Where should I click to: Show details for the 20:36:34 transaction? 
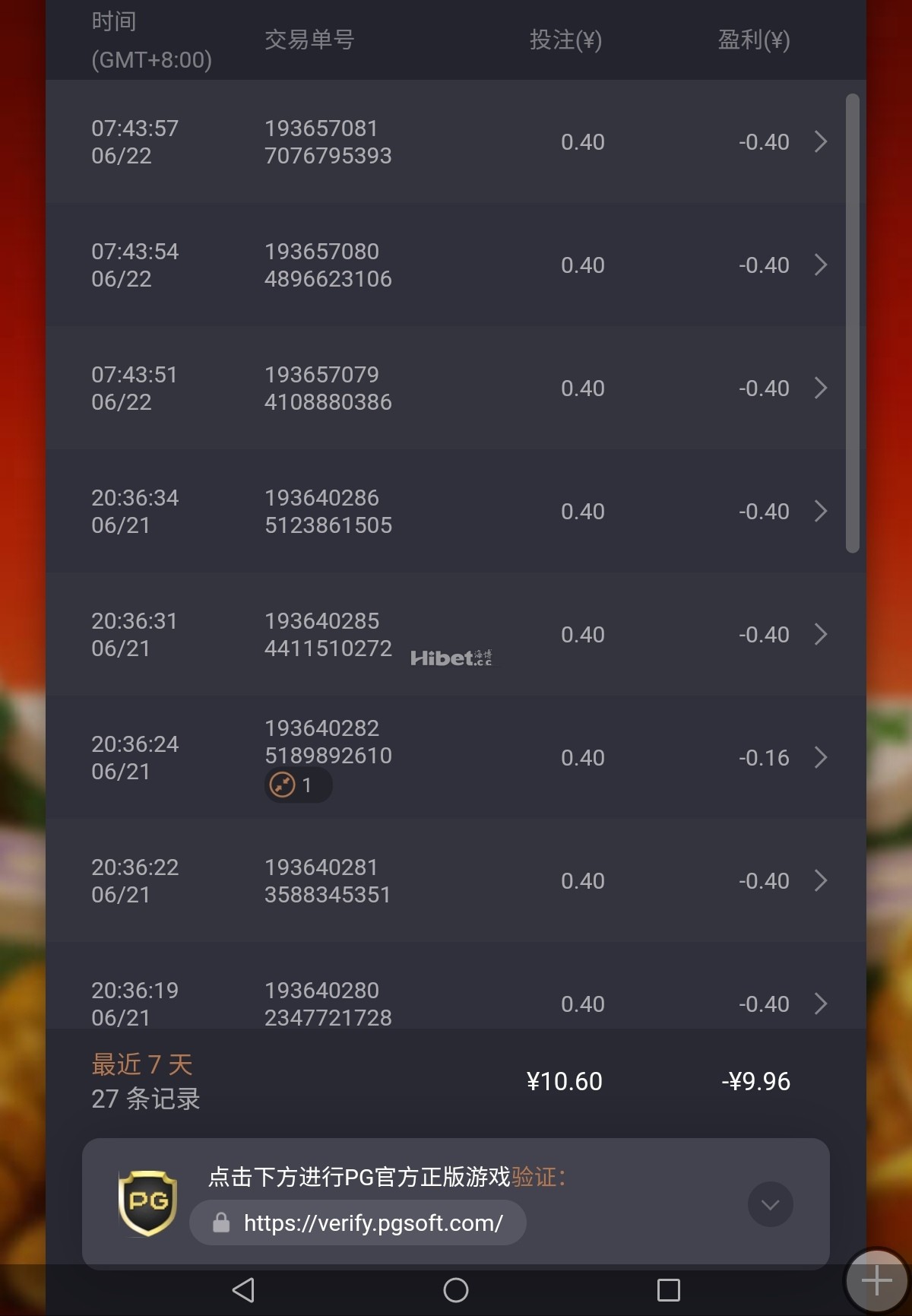[820, 511]
